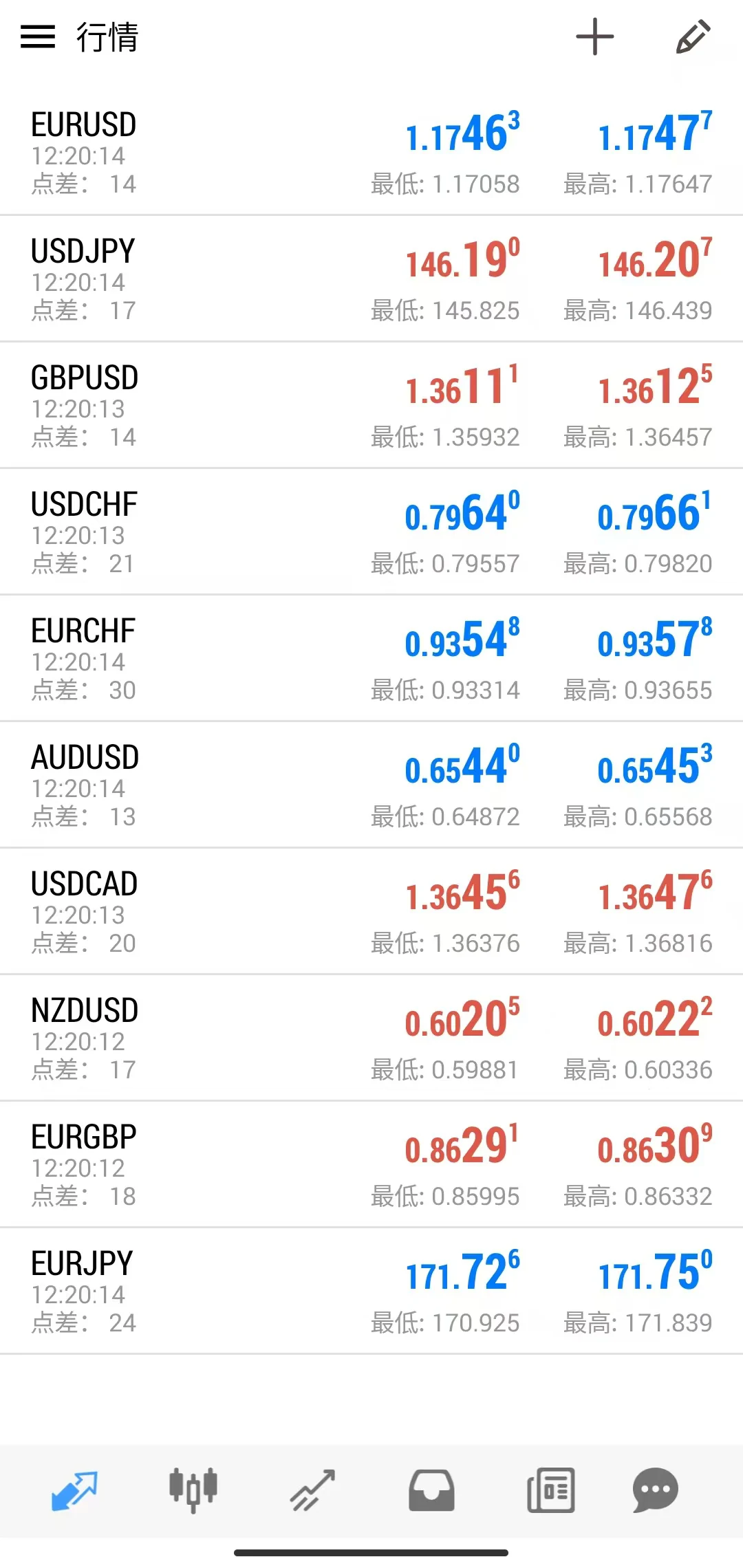Switch to the trade tab
The image size is (743, 1568).
312,1490
